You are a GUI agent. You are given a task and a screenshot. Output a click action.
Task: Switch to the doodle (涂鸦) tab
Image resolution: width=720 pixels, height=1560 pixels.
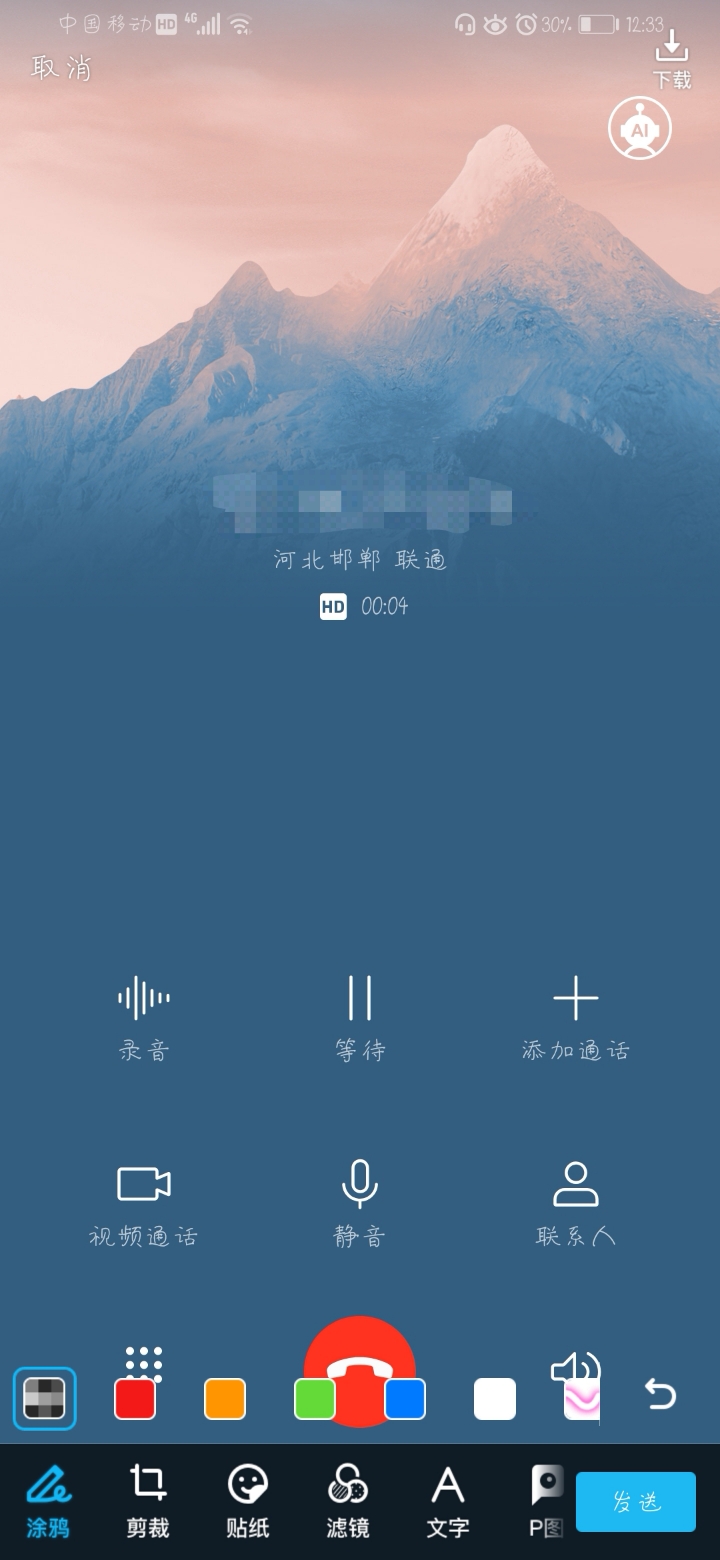[x=47, y=1500]
